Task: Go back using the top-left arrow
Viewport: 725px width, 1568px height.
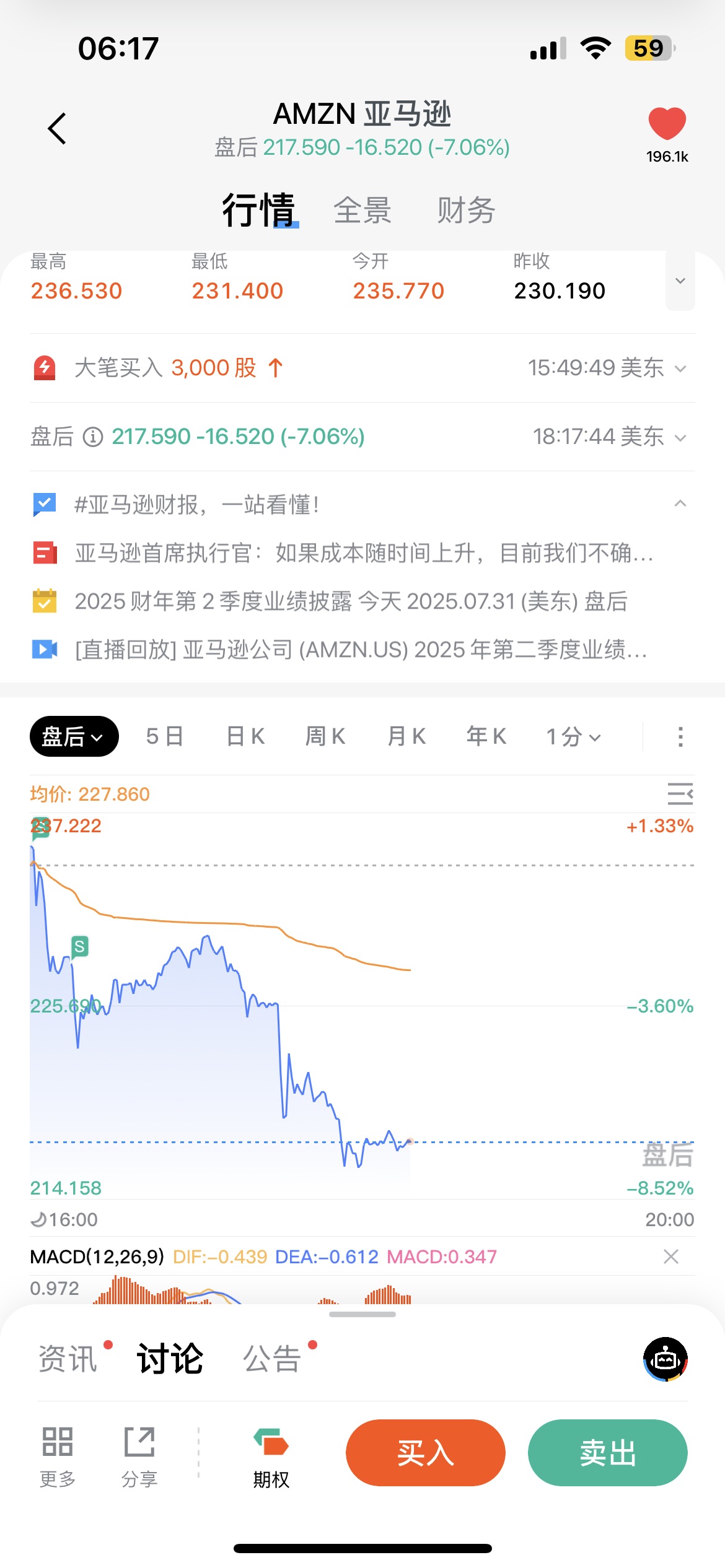Action: pos(57,129)
